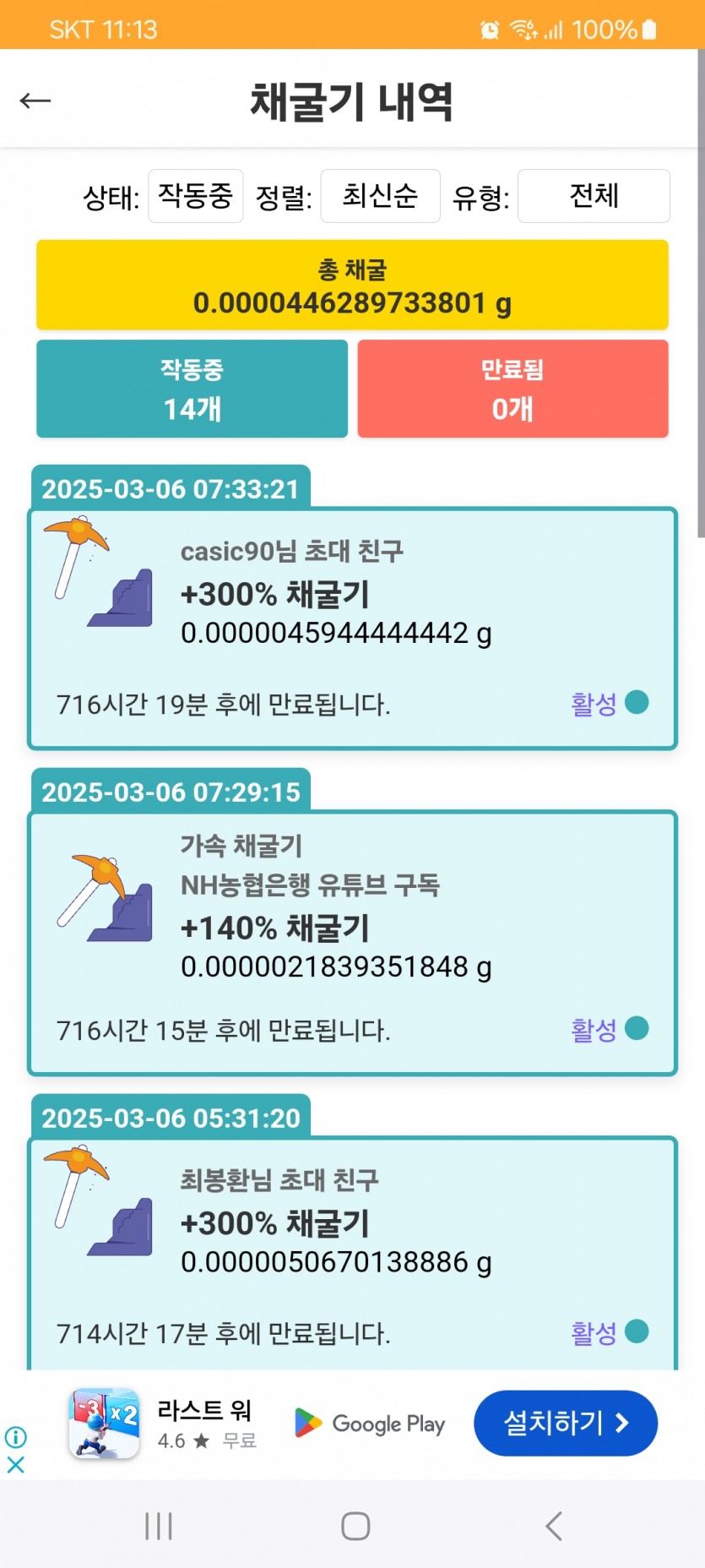This screenshot has height=1568, width=705.
Task: Open recent apps from the navigation bar
Action: (x=159, y=1526)
